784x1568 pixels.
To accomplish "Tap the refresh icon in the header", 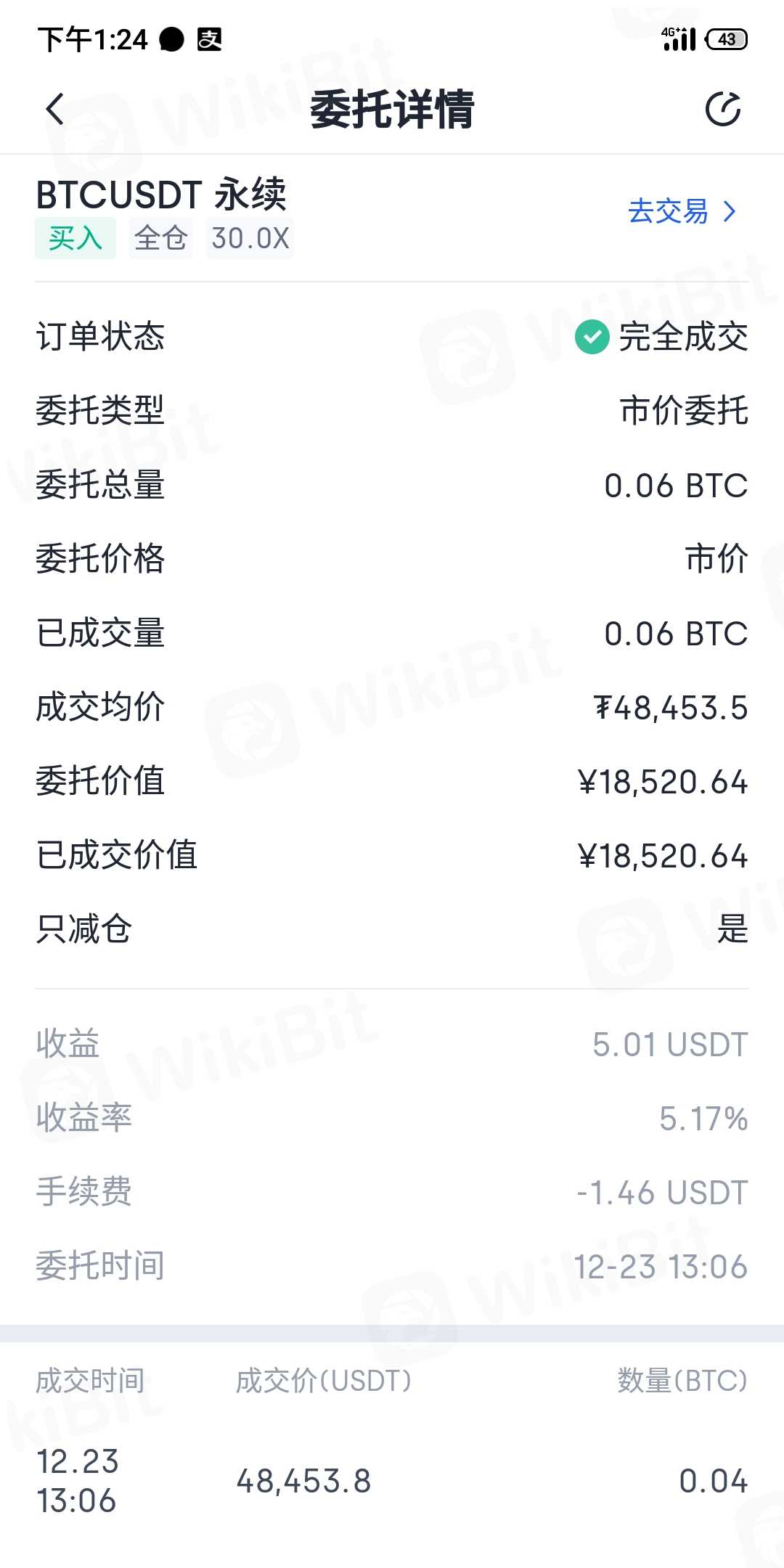I will pos(723,110).
